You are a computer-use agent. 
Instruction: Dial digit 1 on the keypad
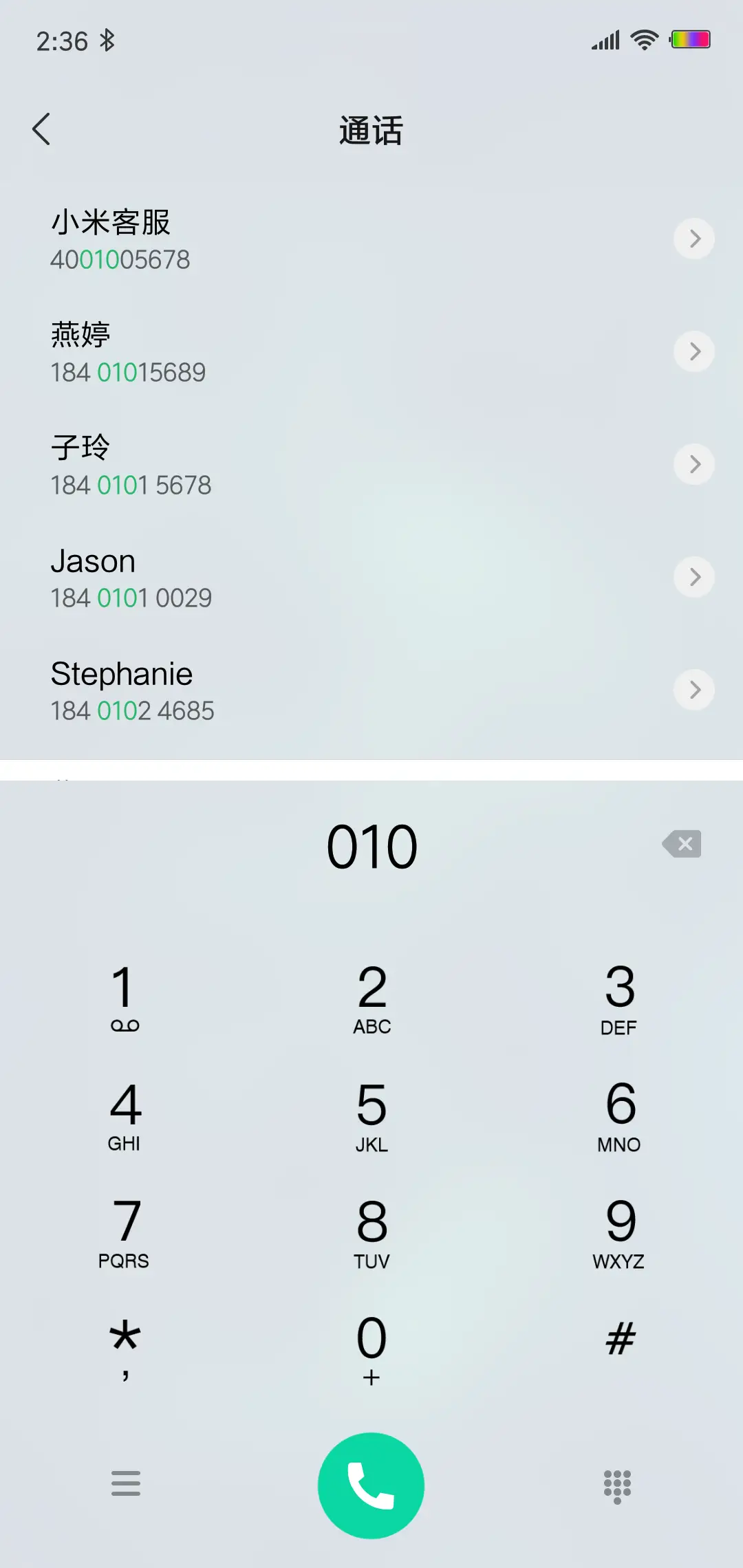(x=125, y=997)
